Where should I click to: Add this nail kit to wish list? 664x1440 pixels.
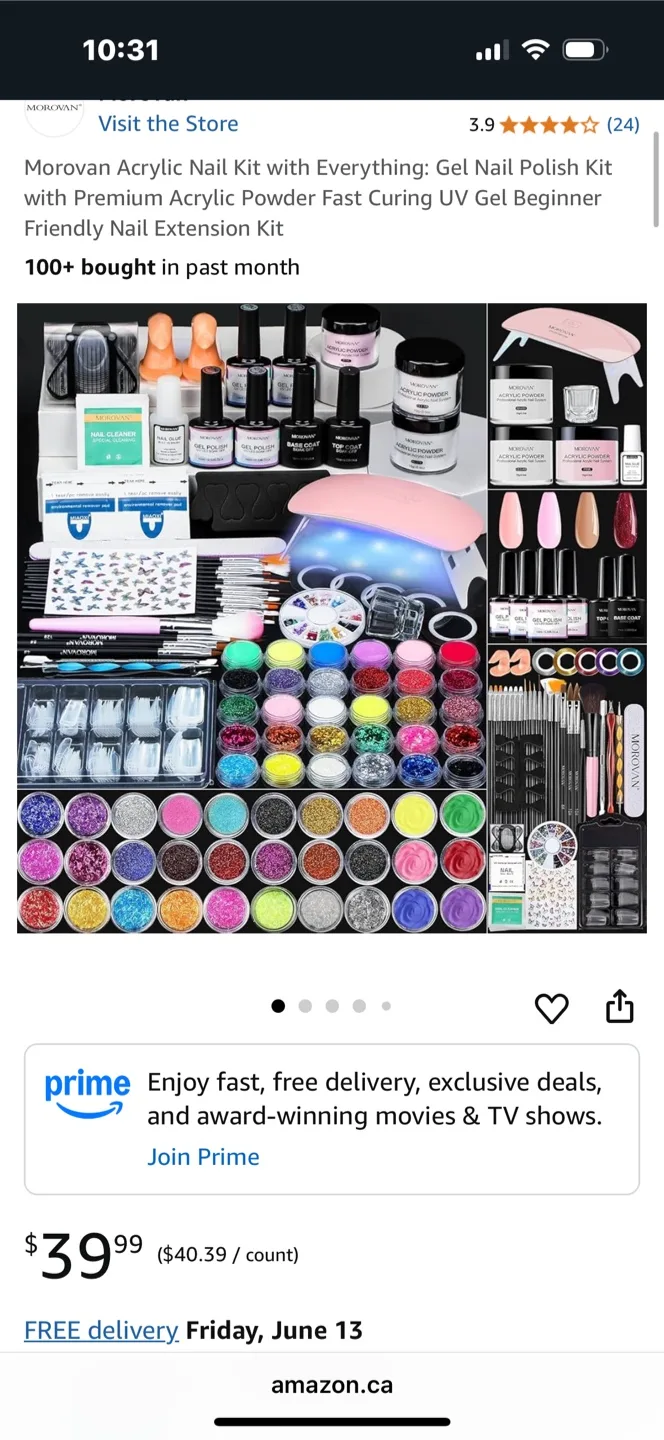click(x=551, y=1008)
